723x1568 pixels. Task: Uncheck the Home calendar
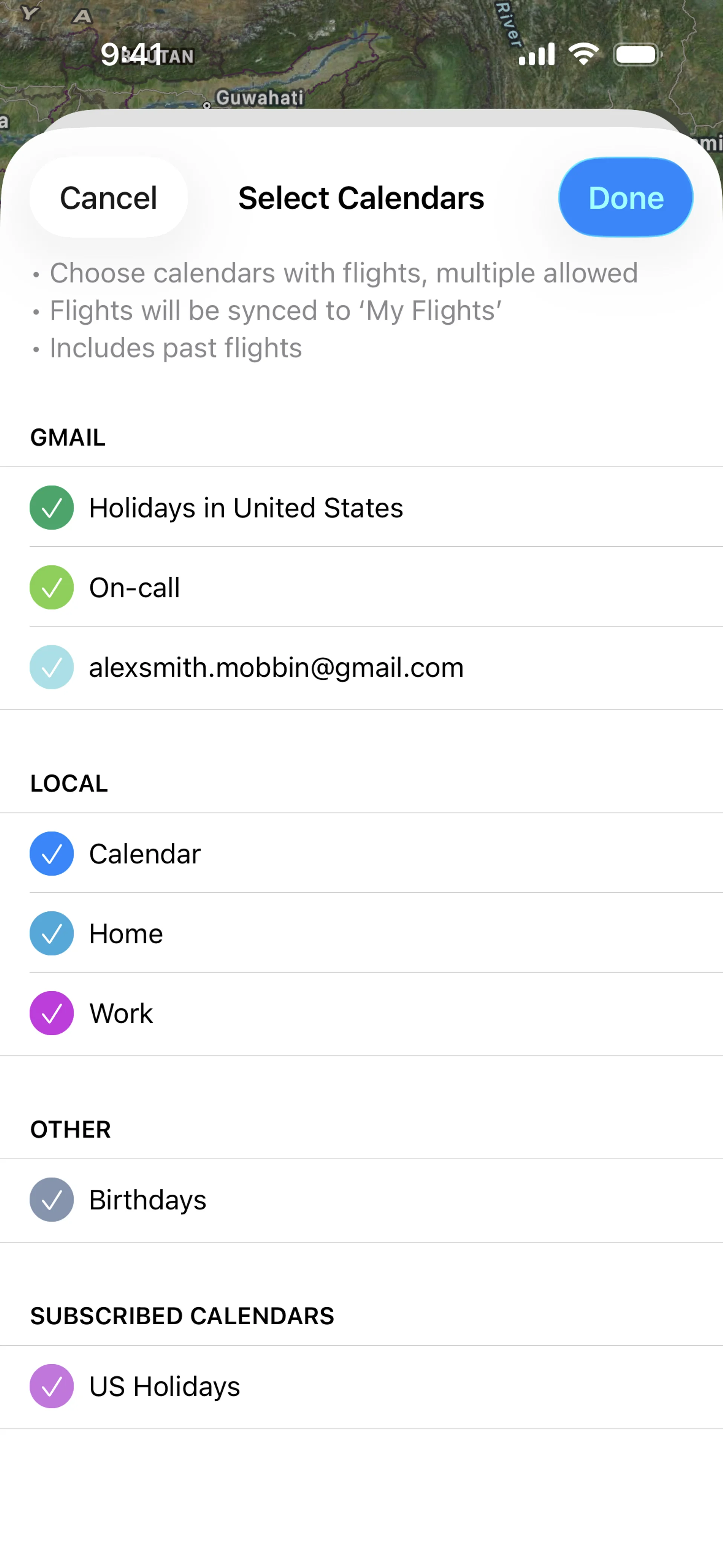[52, 933]
